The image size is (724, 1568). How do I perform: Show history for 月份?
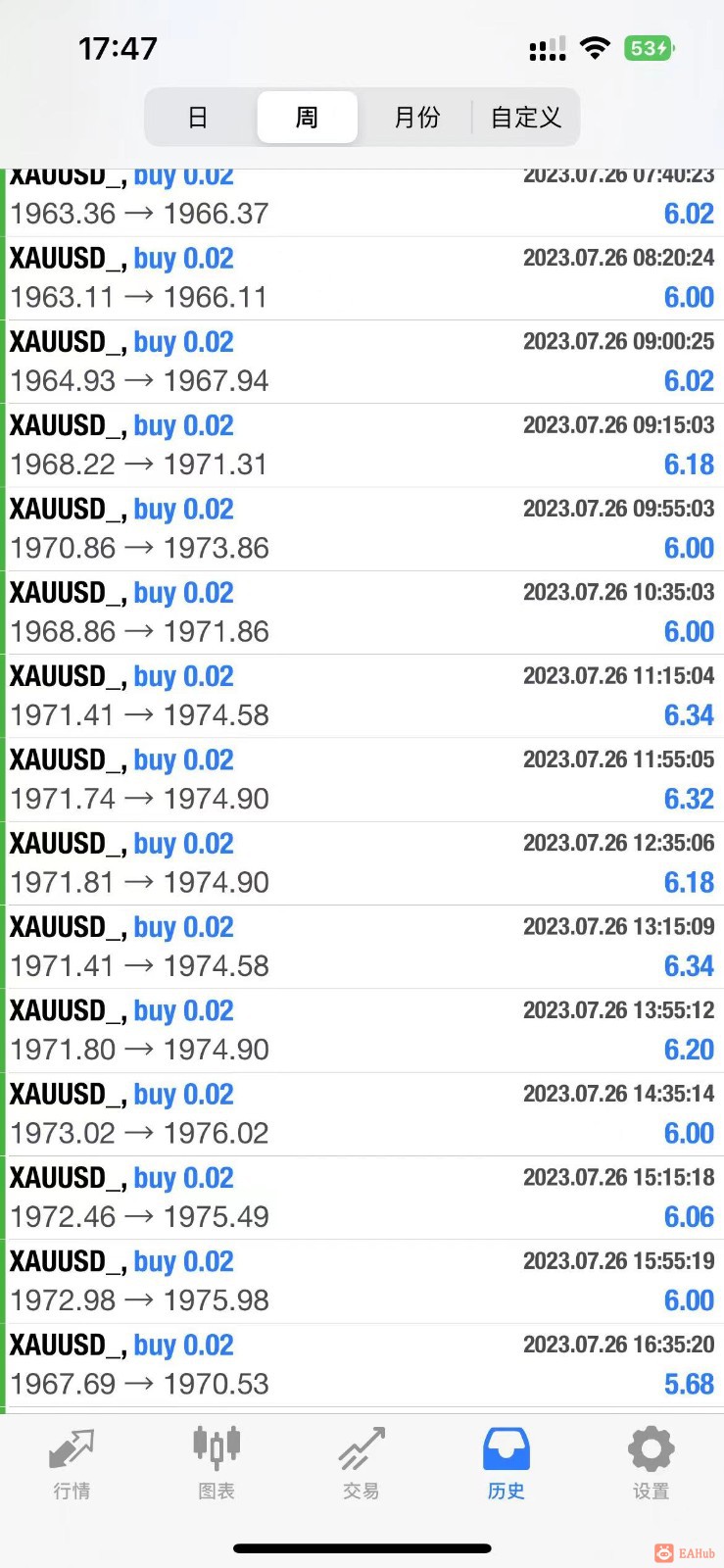click(416, 118)
